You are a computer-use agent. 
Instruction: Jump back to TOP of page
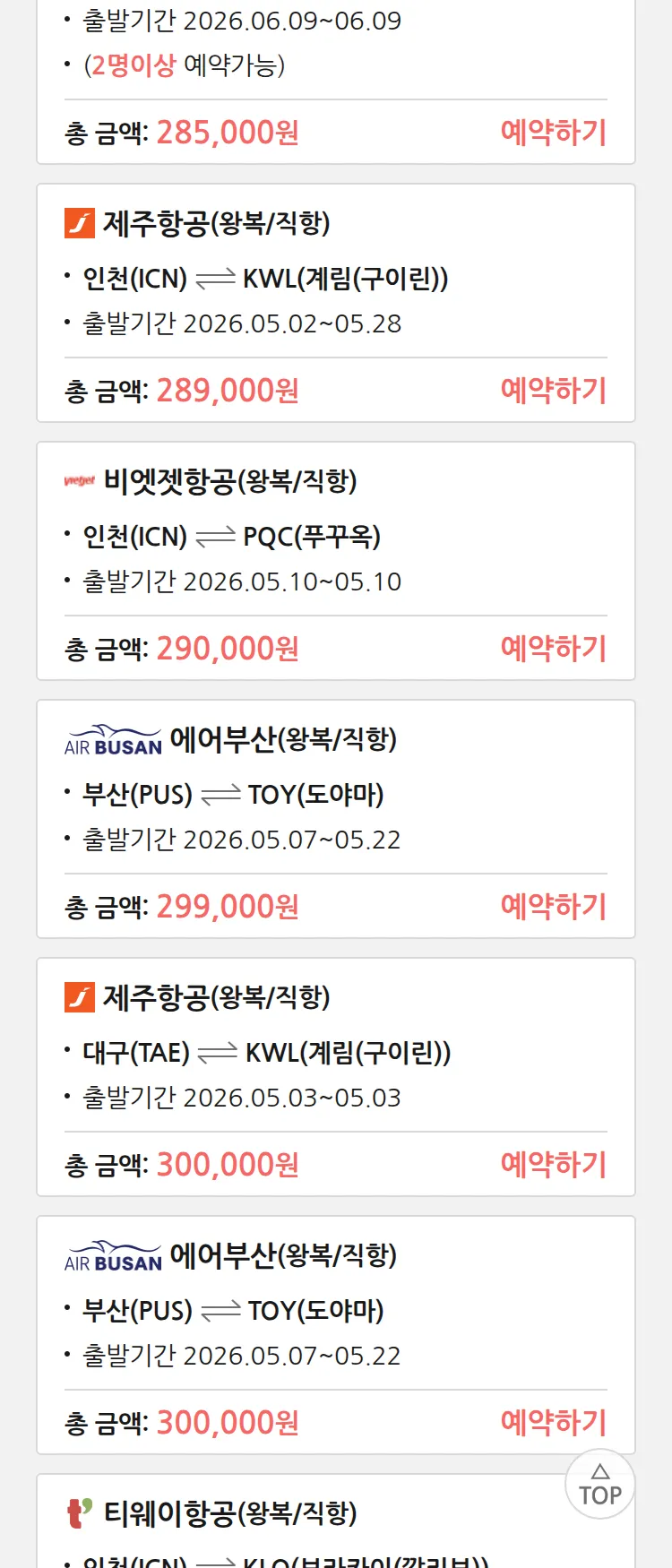599,1485
